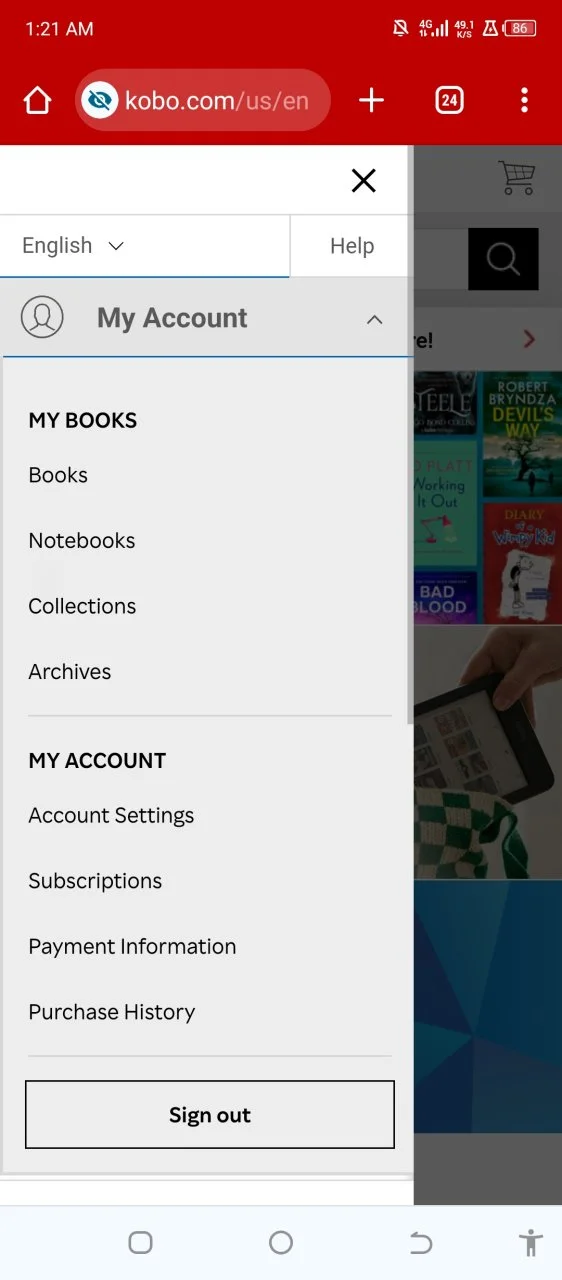Image resolution: width=562 pixels, height=1280 pixels.
Task: Tap the system back button
Action: (421, 1243)
